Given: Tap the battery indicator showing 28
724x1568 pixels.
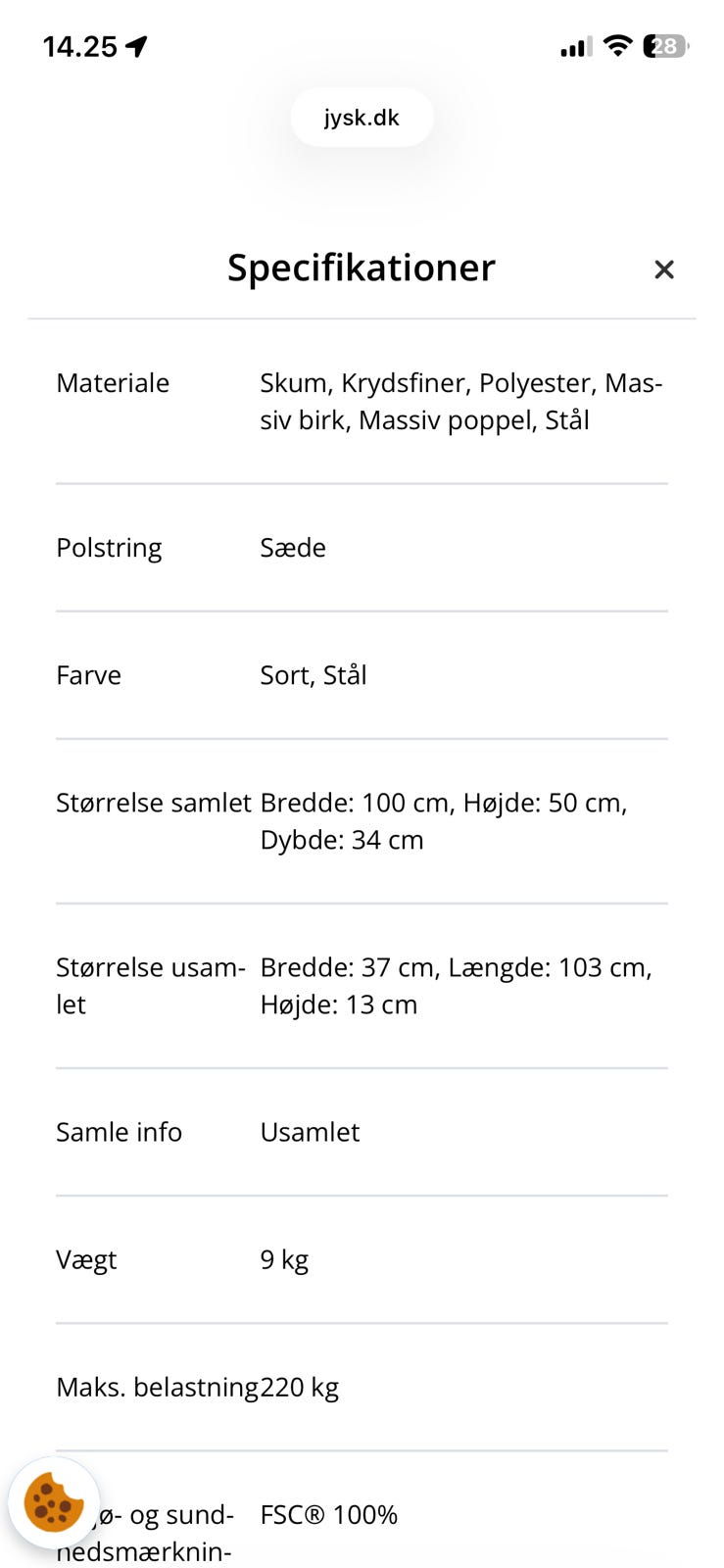Looking at the screenshot, I should tap(664, 45).
